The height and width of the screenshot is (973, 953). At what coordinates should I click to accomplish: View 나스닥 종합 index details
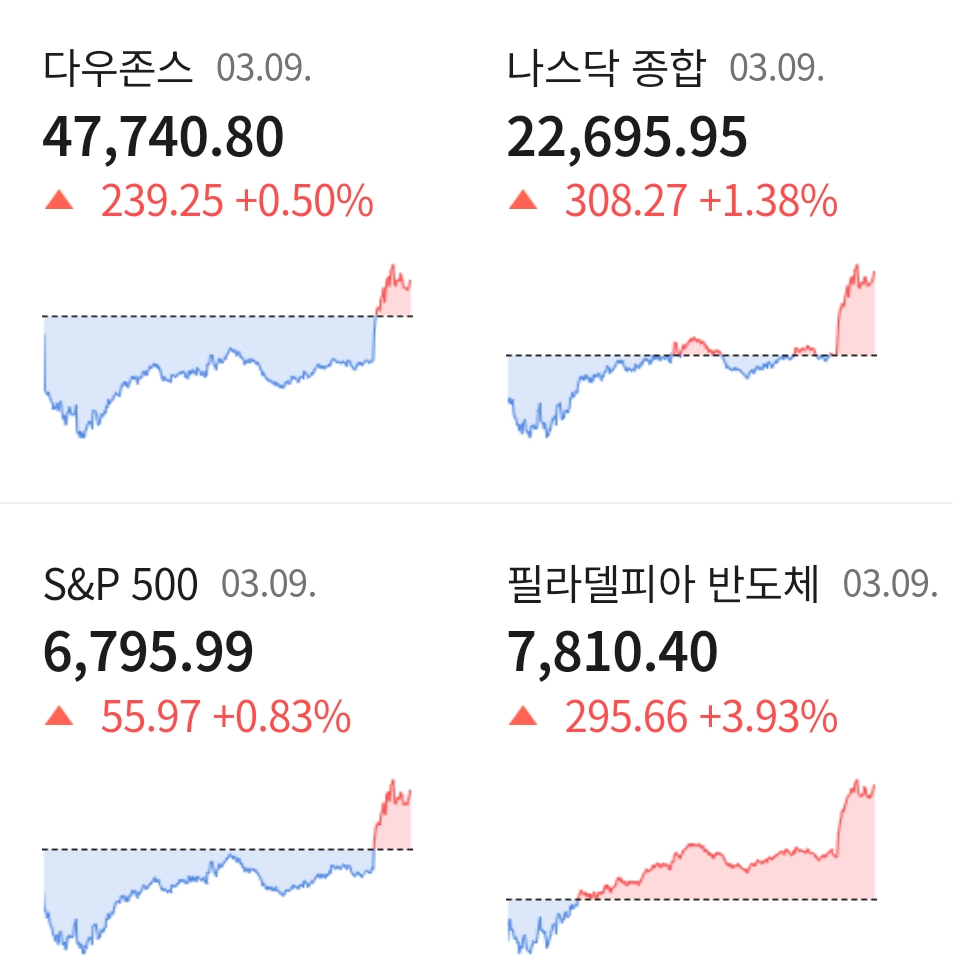pos(690,250)
